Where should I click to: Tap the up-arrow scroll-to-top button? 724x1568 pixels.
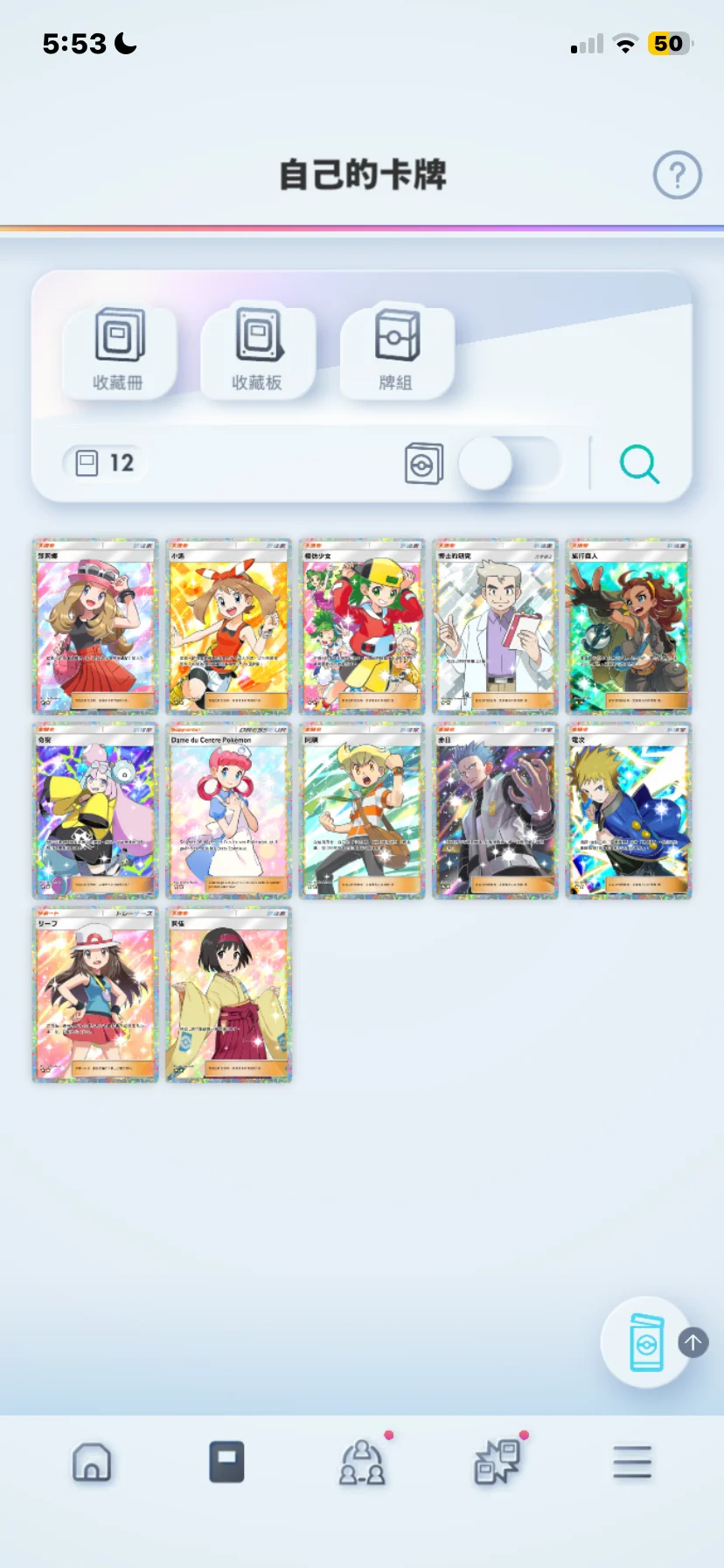pos(693,1342)
